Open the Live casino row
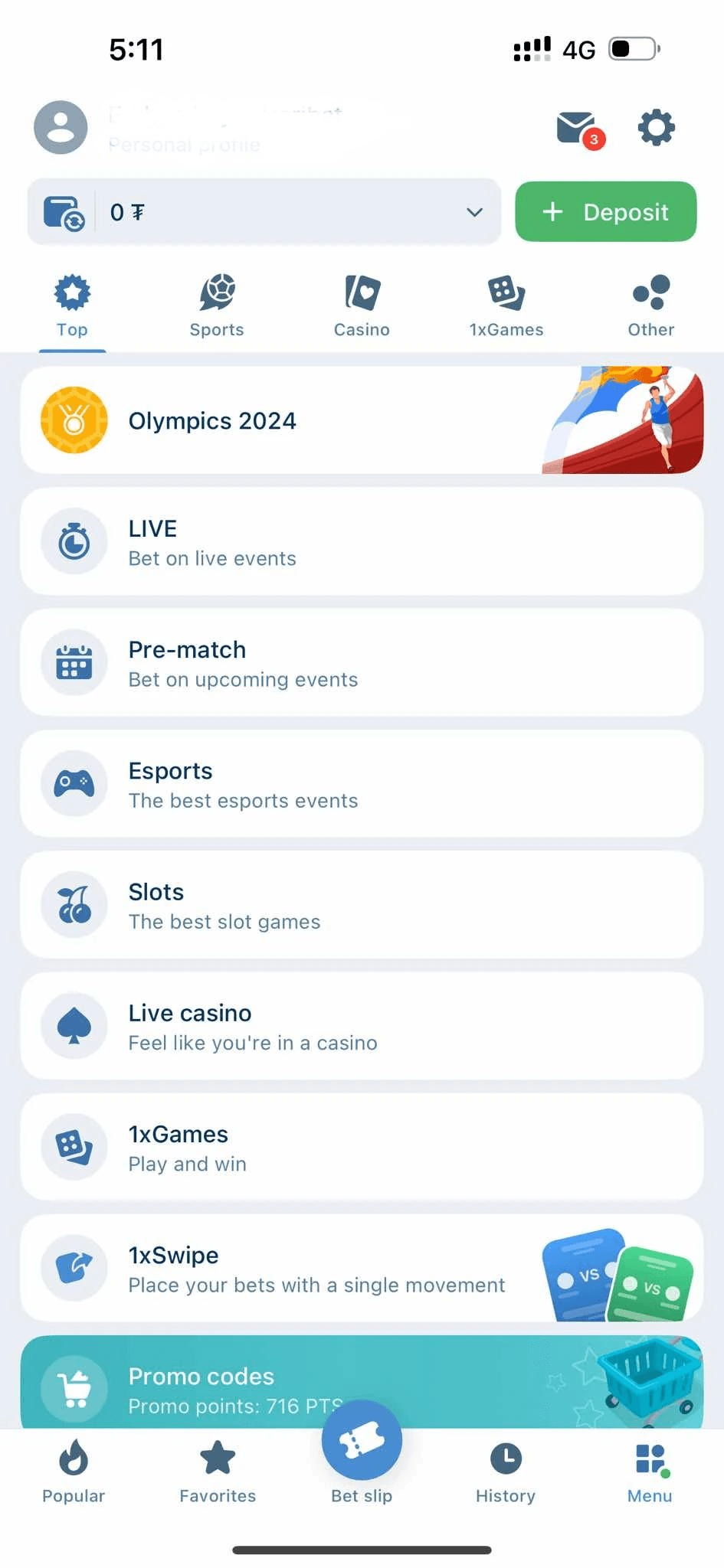The height and width of the screenshot is (1568, 724). 362,1026
